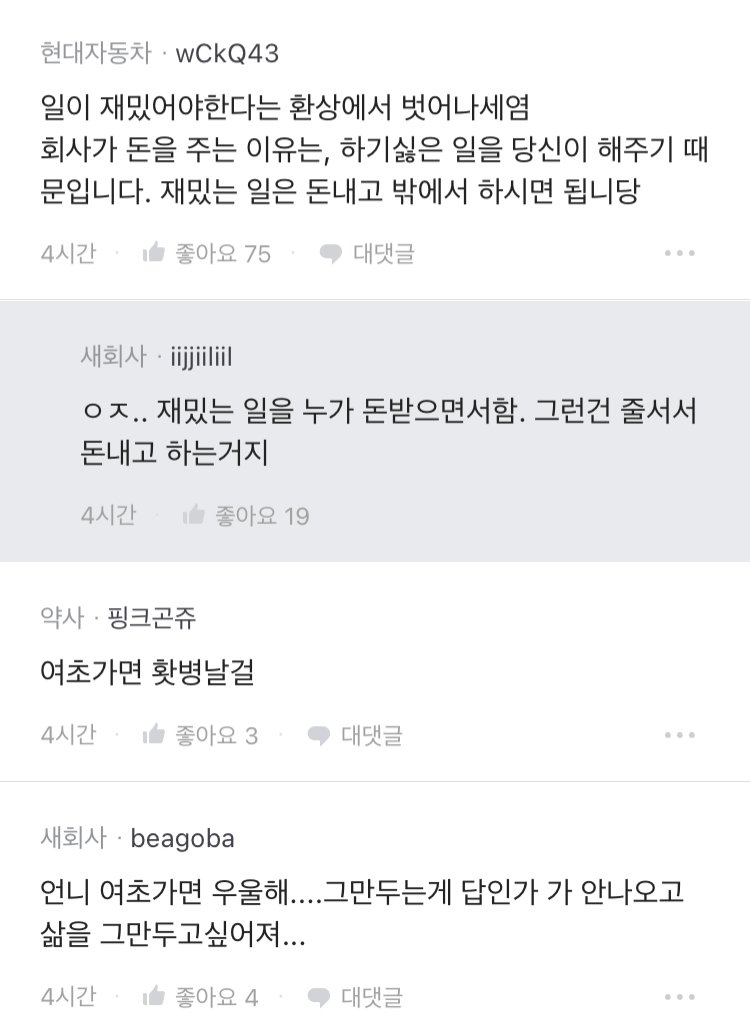Like the comment by 핑크곤쥬
750x1035 pixels.
coord(200,736)
